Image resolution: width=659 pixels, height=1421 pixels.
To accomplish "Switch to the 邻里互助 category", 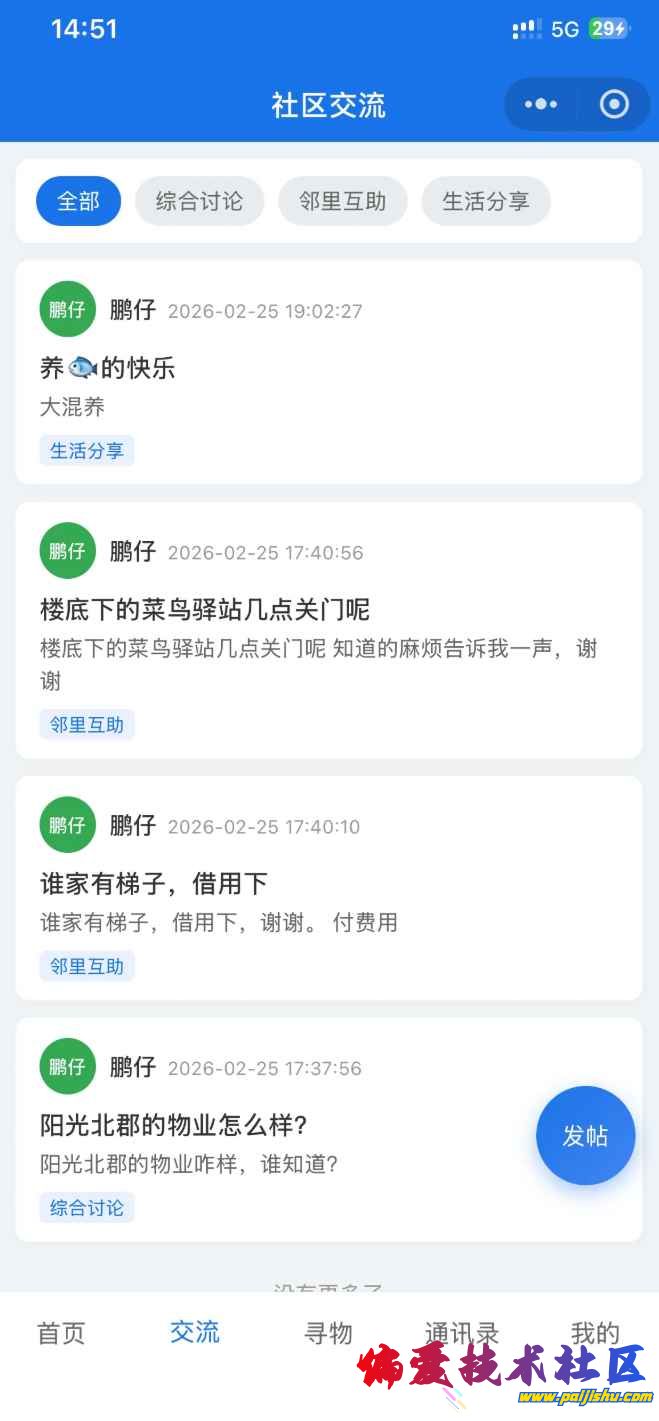I will (342, 201).
